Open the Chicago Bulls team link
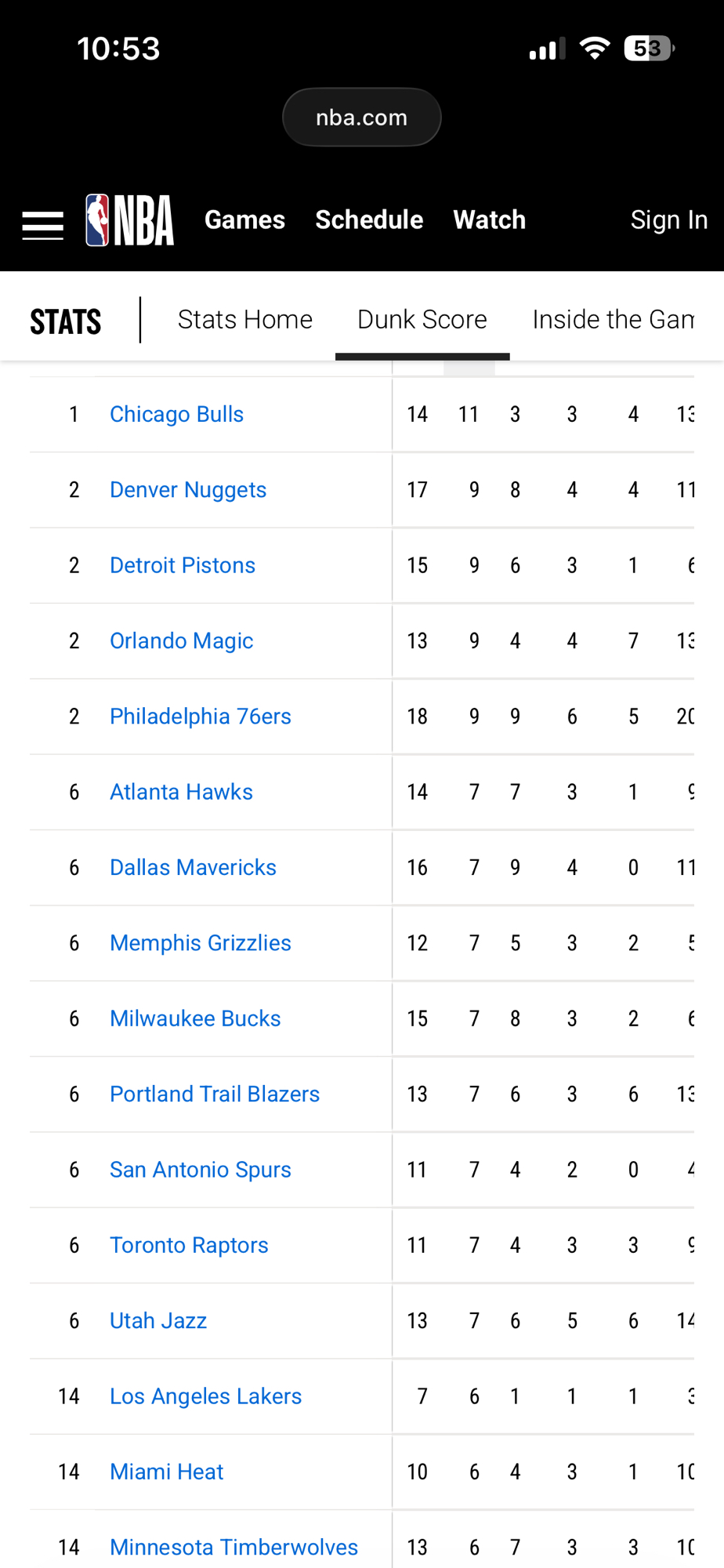Screen dimensions: 724x1568 (176, 414)
